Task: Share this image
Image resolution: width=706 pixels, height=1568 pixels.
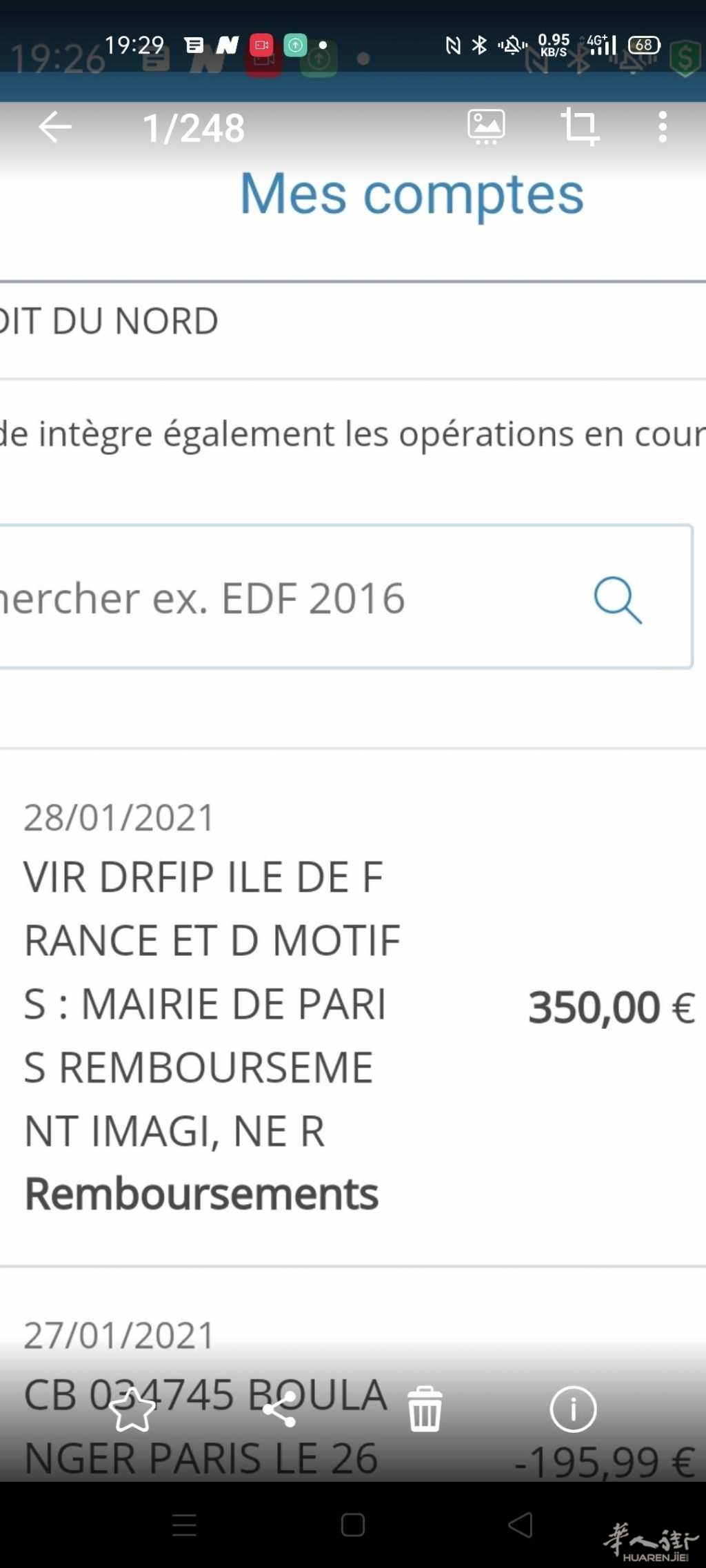Action: click(x=279, y=1409)
